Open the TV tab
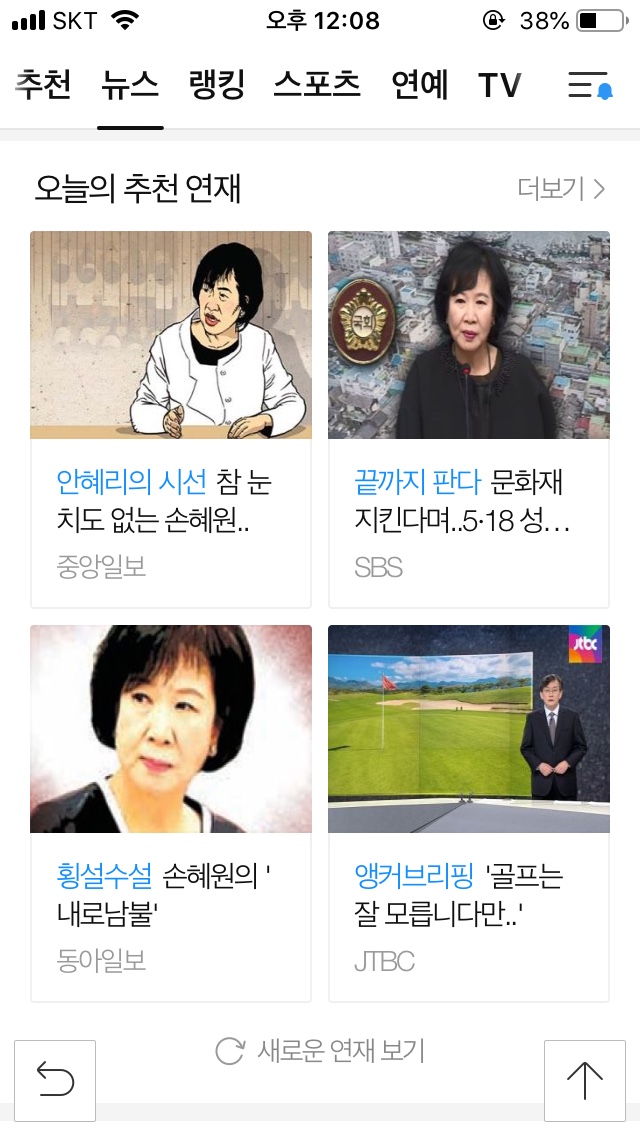This screenshot has height=1136, width=640. [499, 86]
